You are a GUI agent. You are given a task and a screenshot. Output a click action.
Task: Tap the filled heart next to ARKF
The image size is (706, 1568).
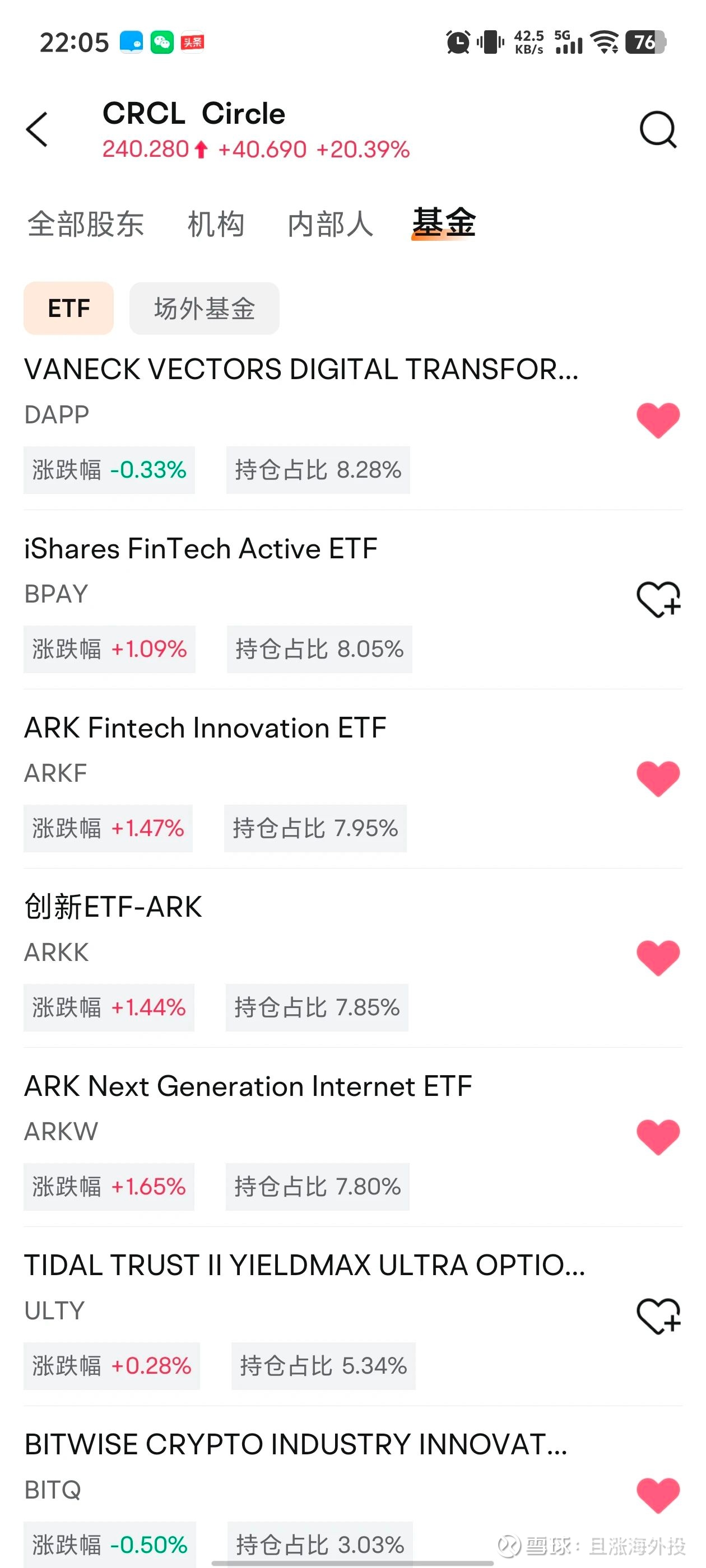pos(659,777)
